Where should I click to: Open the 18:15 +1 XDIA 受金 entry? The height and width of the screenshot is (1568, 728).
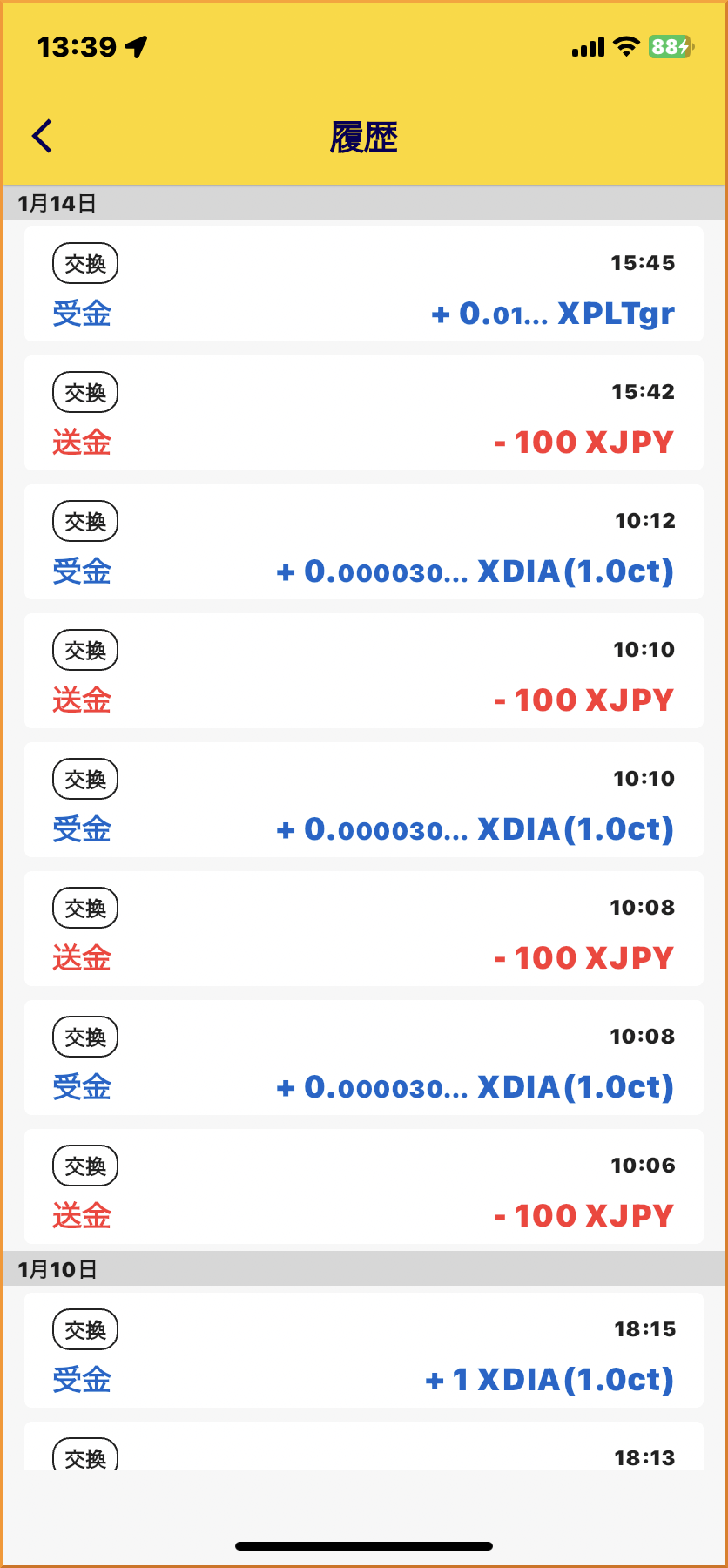point(363,1350)
